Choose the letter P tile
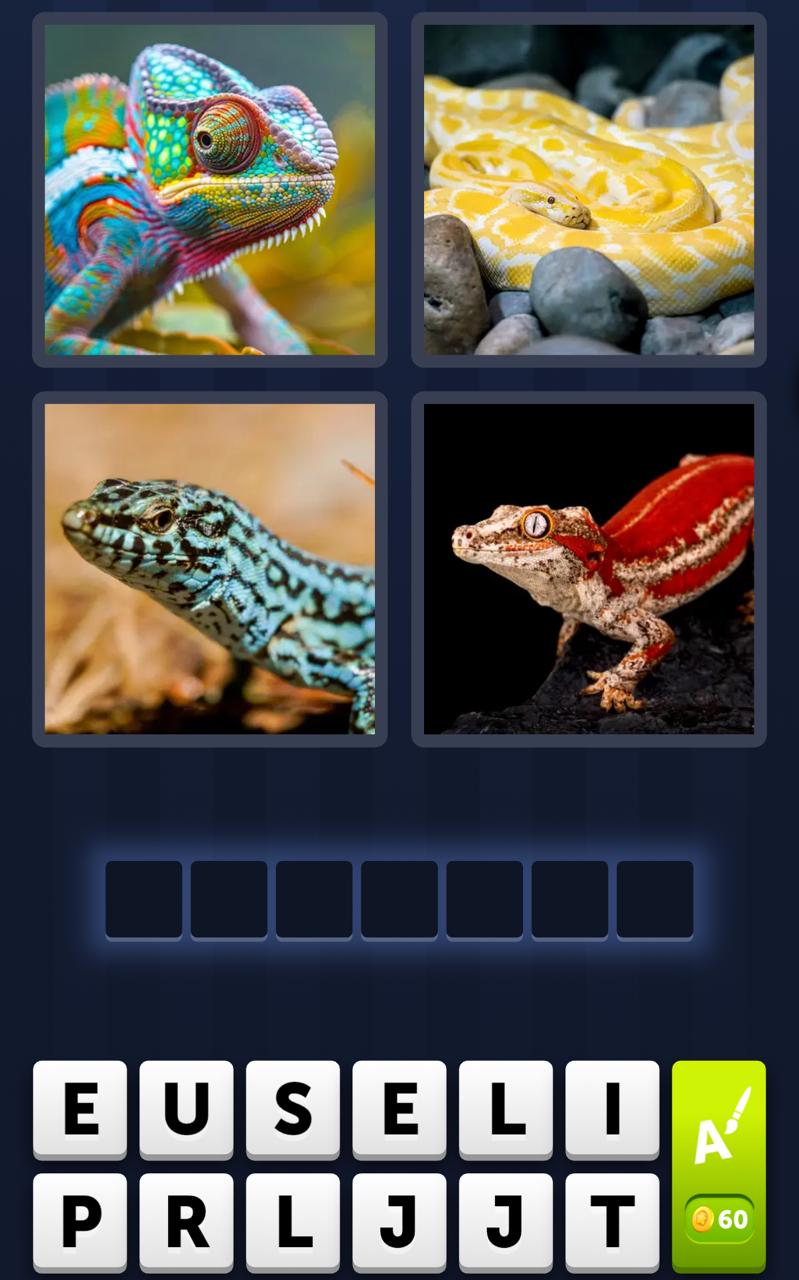 point(80,1220)
